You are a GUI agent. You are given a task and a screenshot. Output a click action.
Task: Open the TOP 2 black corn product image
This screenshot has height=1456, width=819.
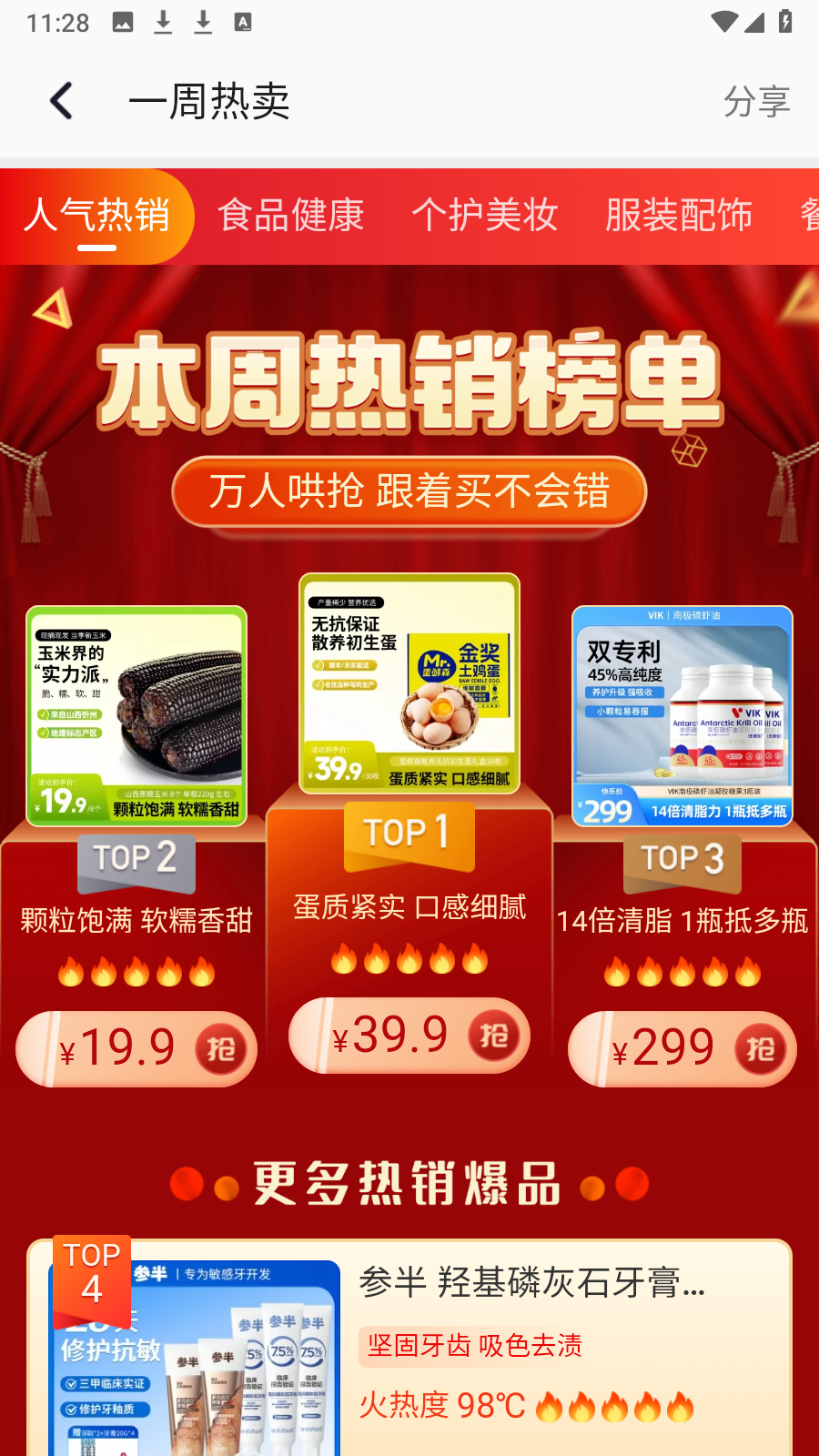click(x=136, y=716)
